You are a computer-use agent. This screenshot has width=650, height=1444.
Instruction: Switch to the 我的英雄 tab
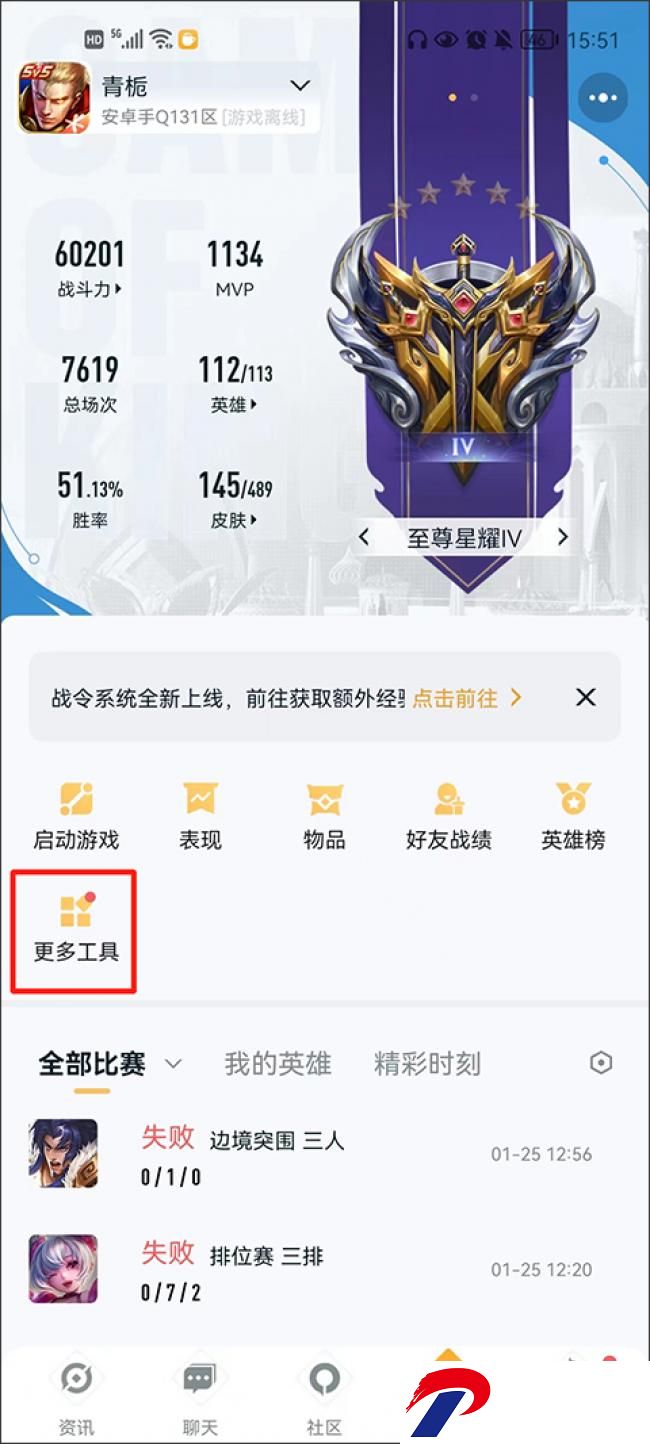click(x=277, y=1063)
